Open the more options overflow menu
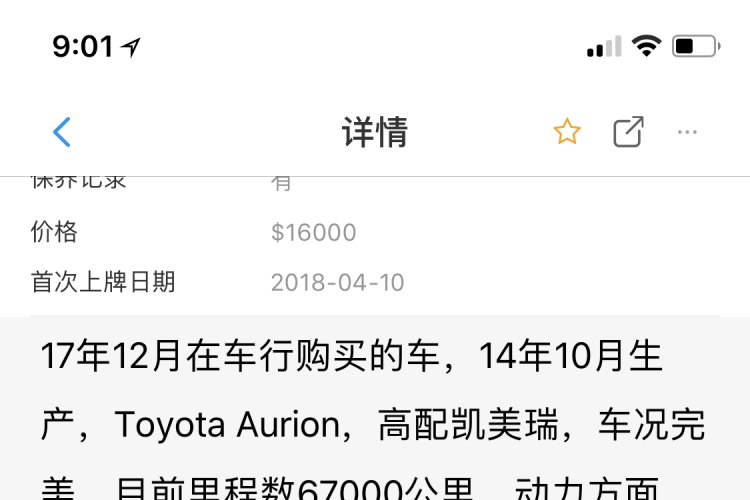The image size is (750, 500). pos(687,132)
